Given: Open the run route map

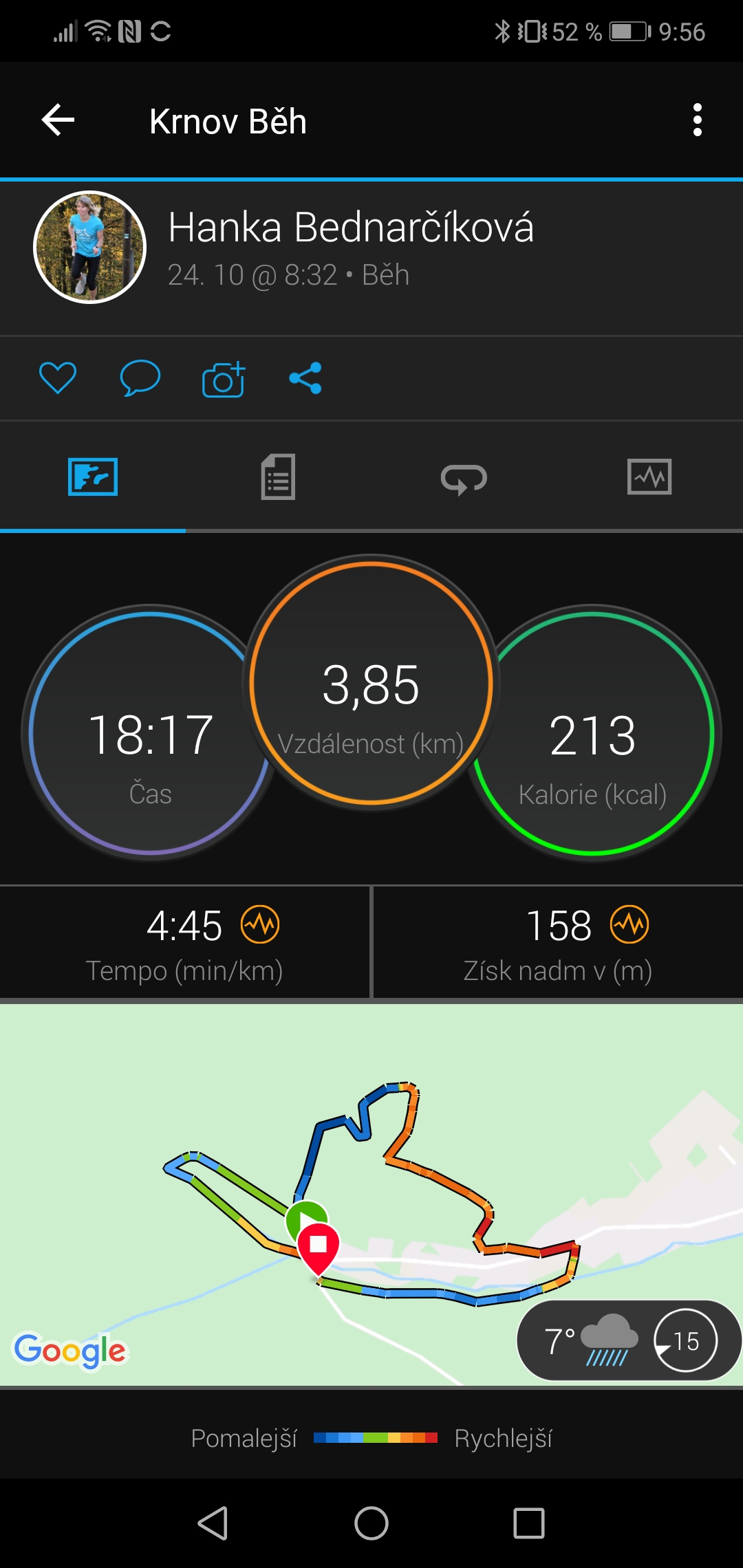Looking at the screenshot, I should point(371,1195).
